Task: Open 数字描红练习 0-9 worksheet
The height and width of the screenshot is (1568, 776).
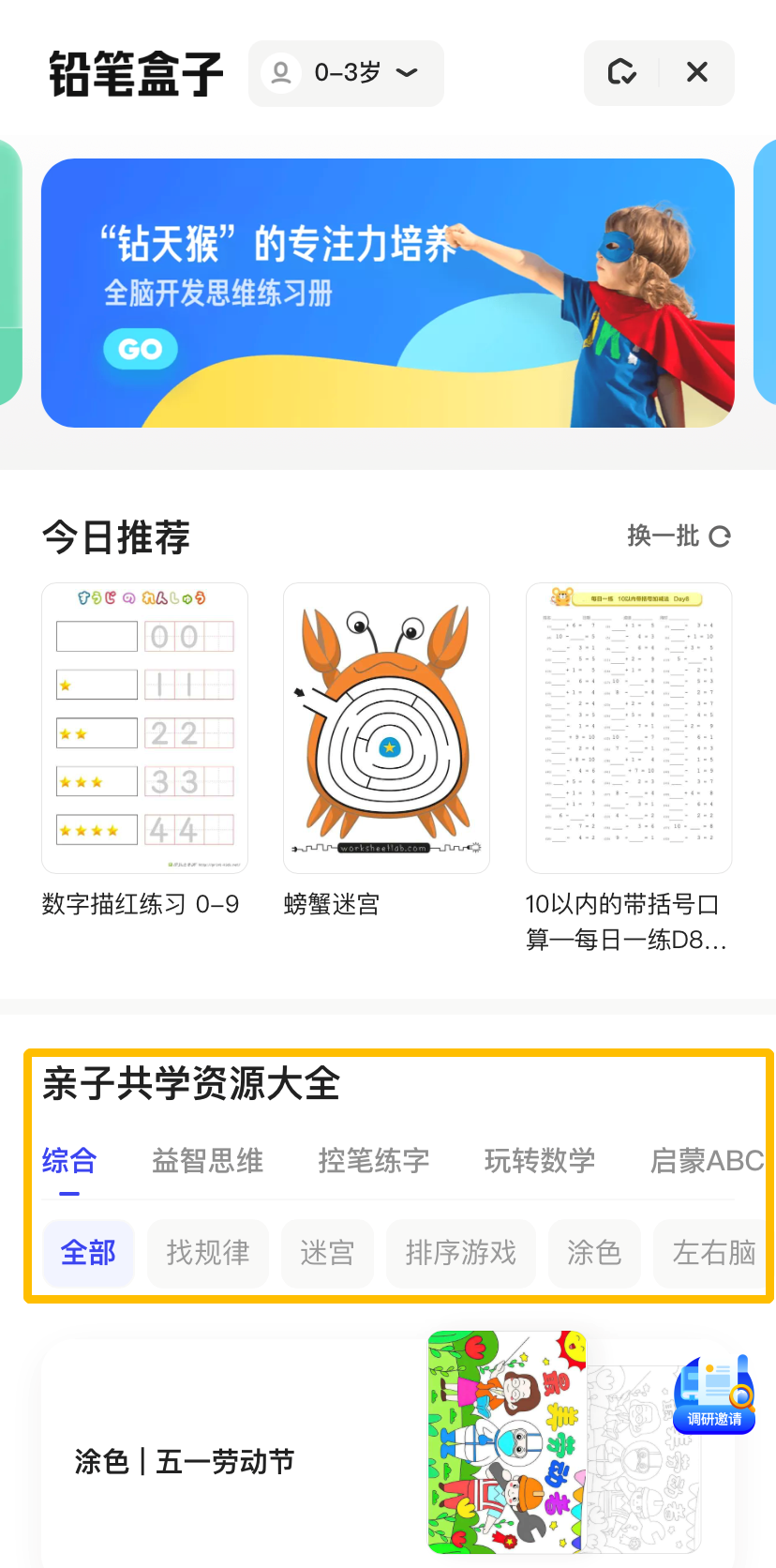Action: click(x=144, y=728)
